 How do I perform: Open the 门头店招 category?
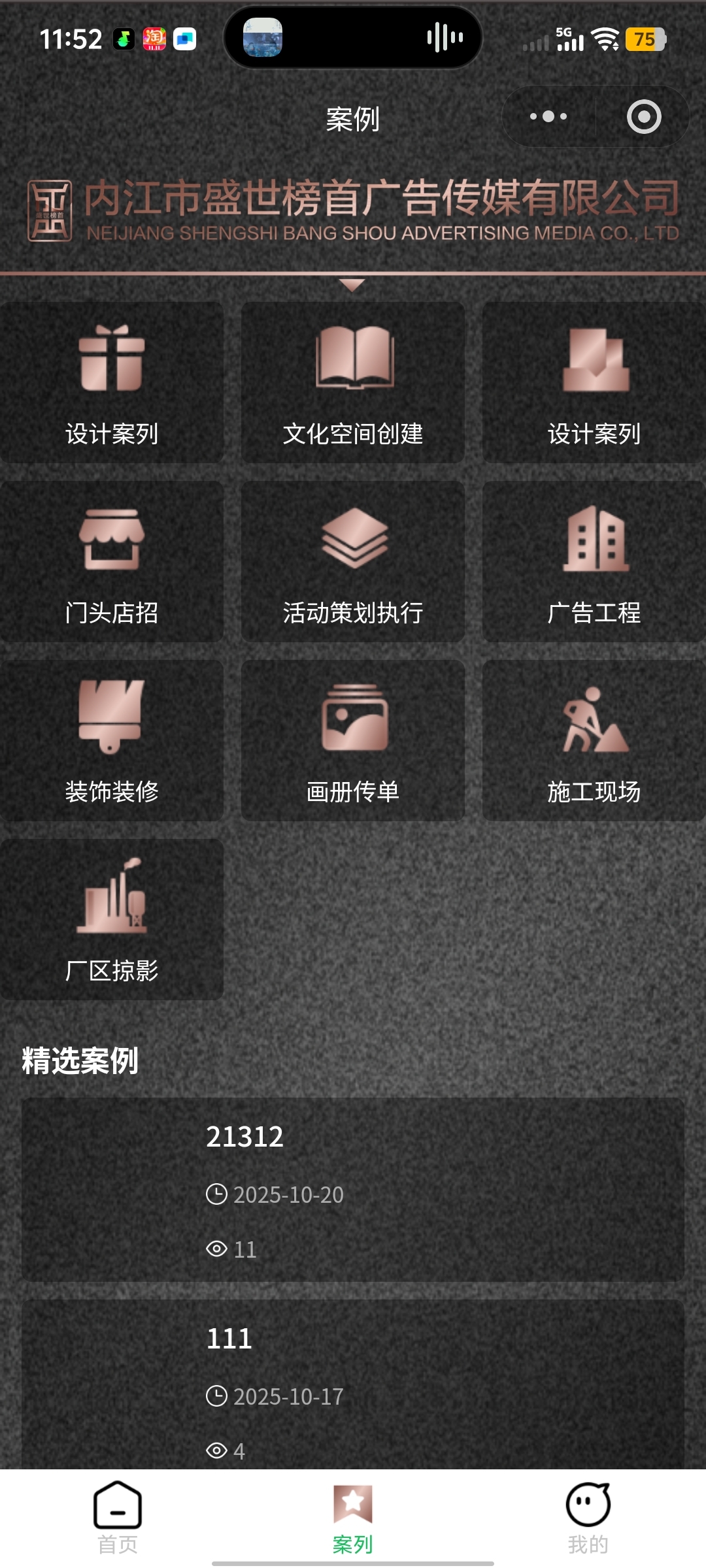(112, 562)
